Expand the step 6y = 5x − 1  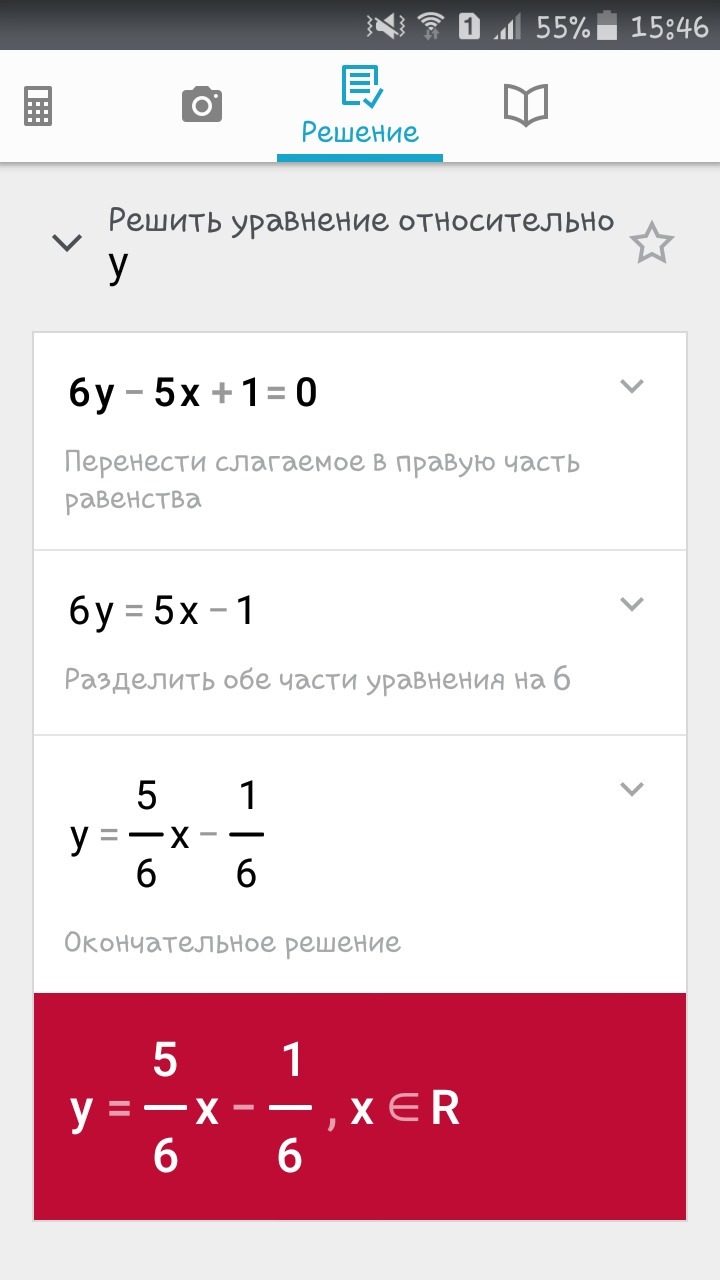tap(631, 603)
